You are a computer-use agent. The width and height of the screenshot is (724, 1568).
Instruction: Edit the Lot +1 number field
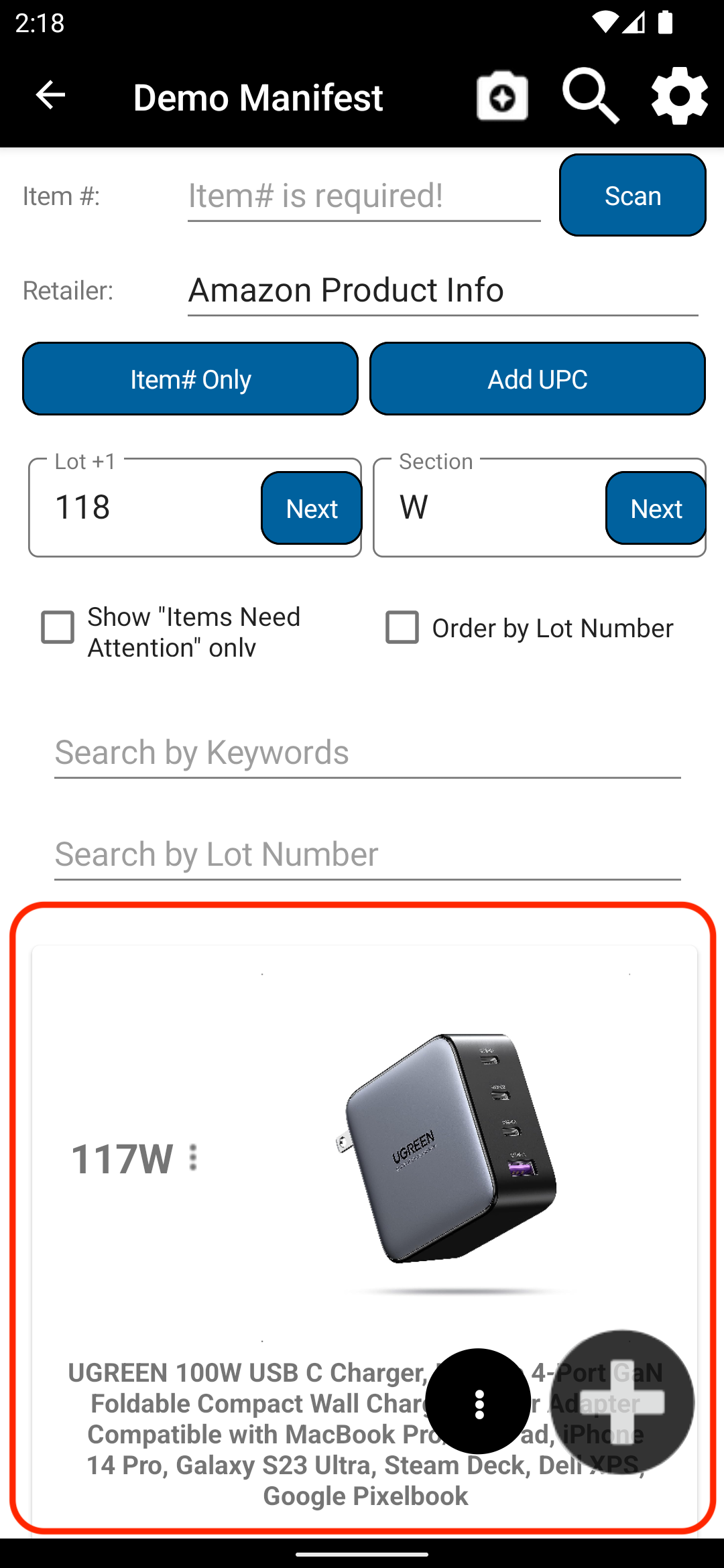point(147,508)
